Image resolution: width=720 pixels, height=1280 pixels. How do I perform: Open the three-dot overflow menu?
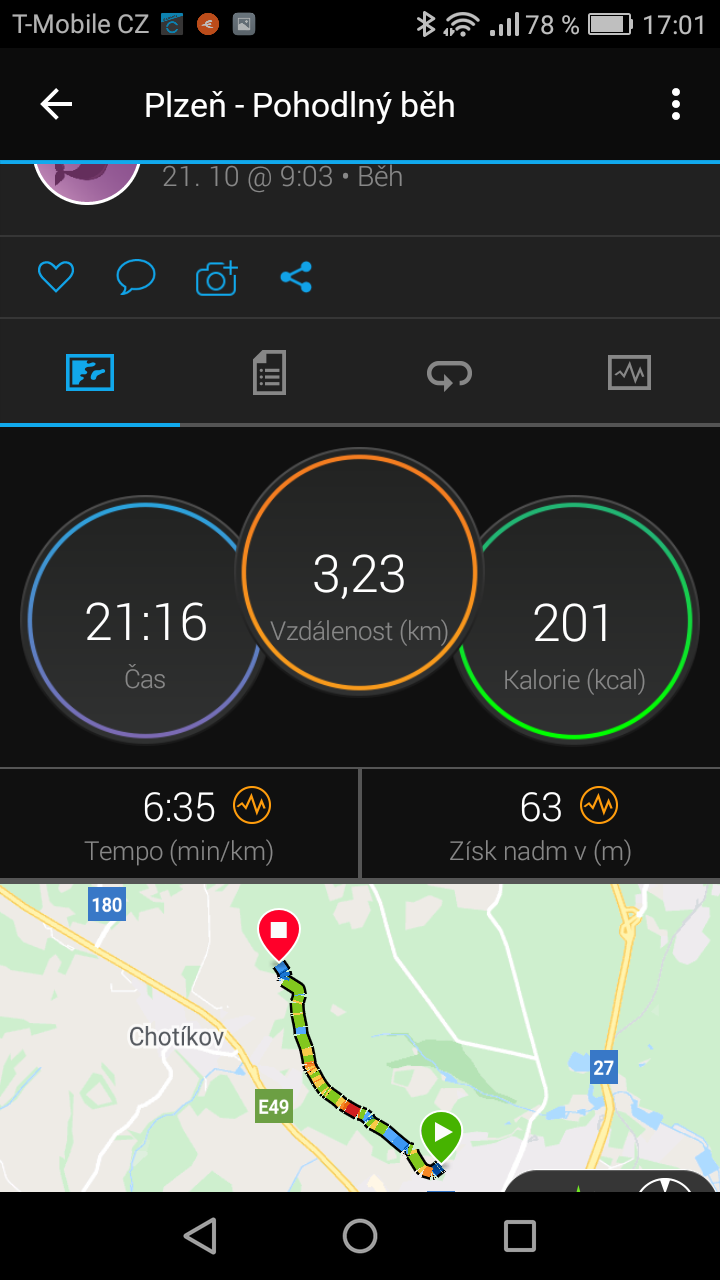(x=676, y=104)
